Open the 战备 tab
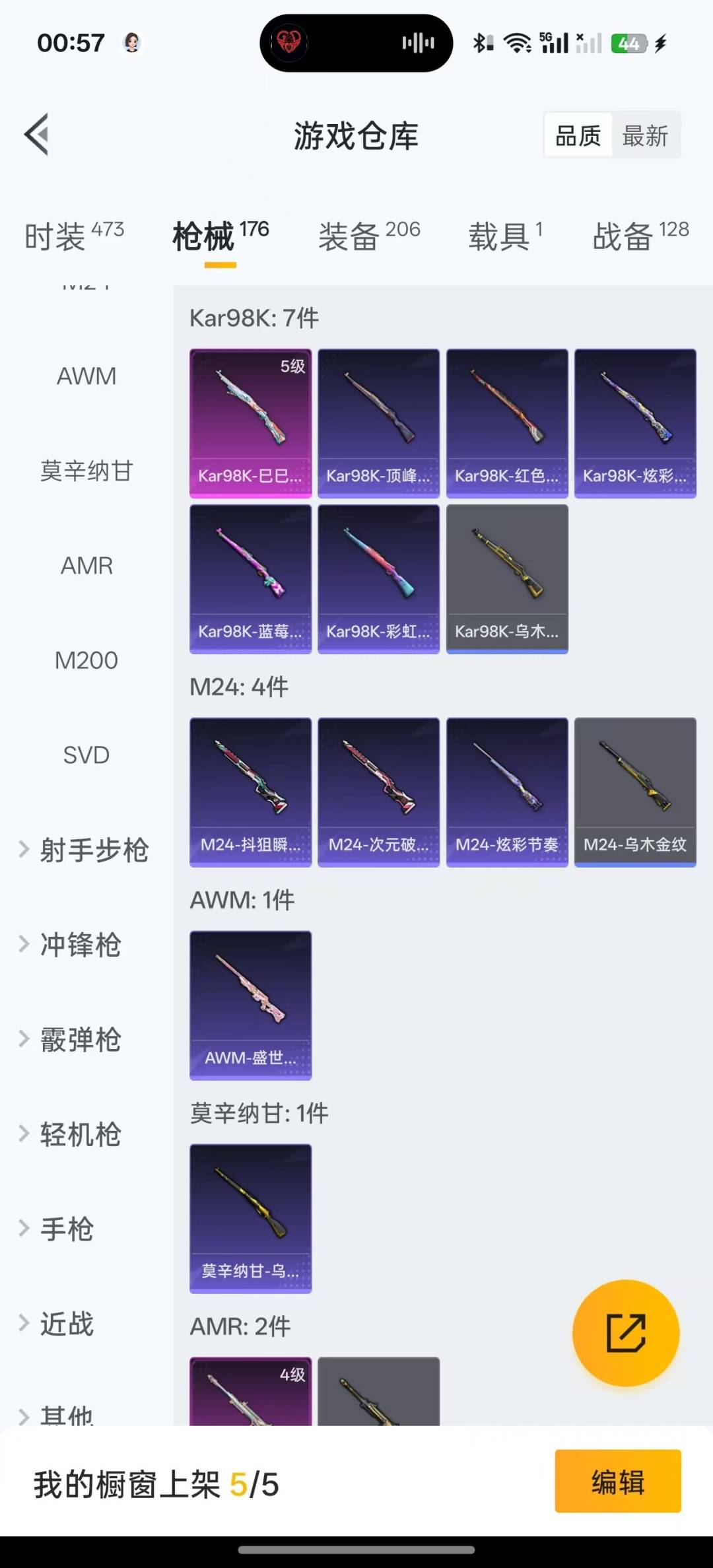 (640, 236)
